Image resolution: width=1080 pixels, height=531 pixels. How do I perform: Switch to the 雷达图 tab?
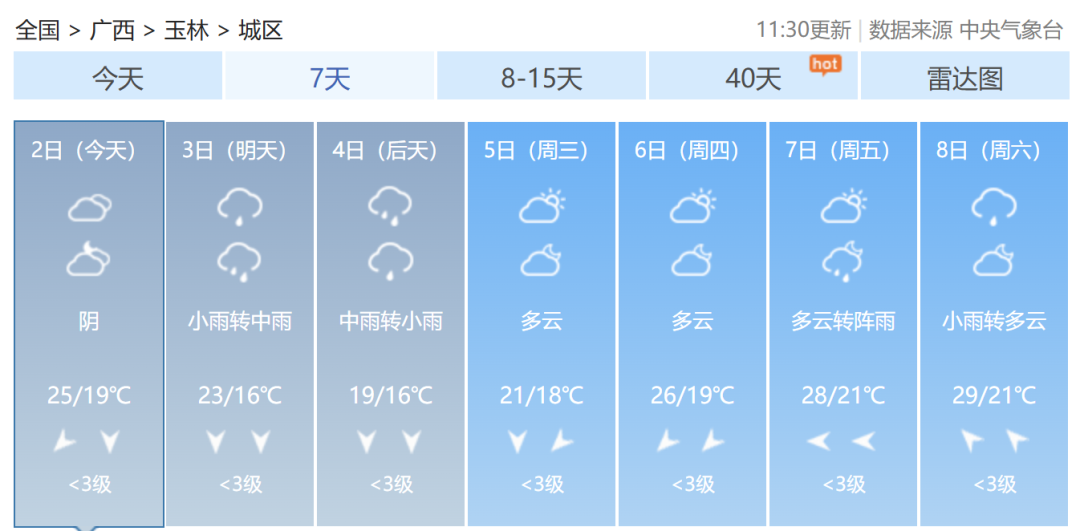coord(964,77)
